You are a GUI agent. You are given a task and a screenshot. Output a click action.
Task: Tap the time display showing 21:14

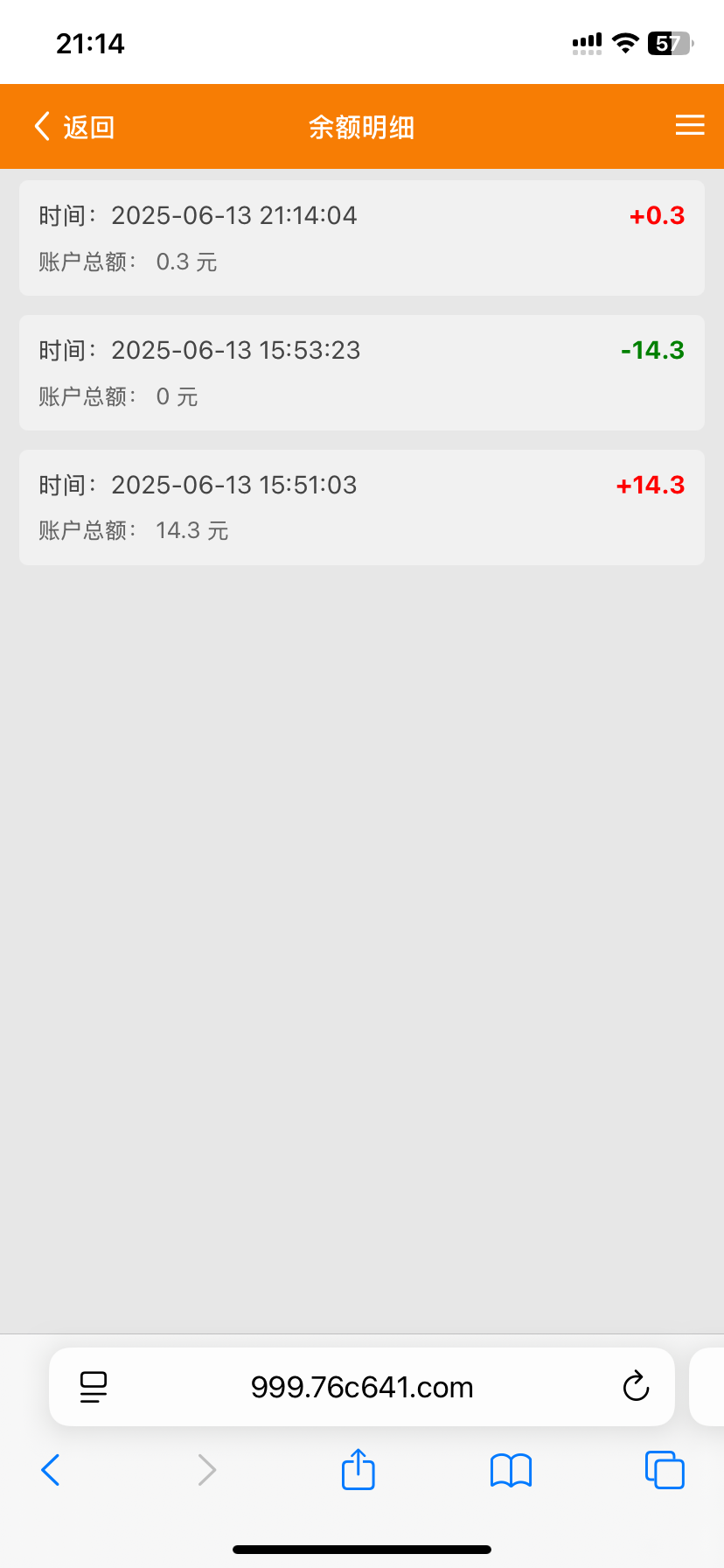(90, 42)
